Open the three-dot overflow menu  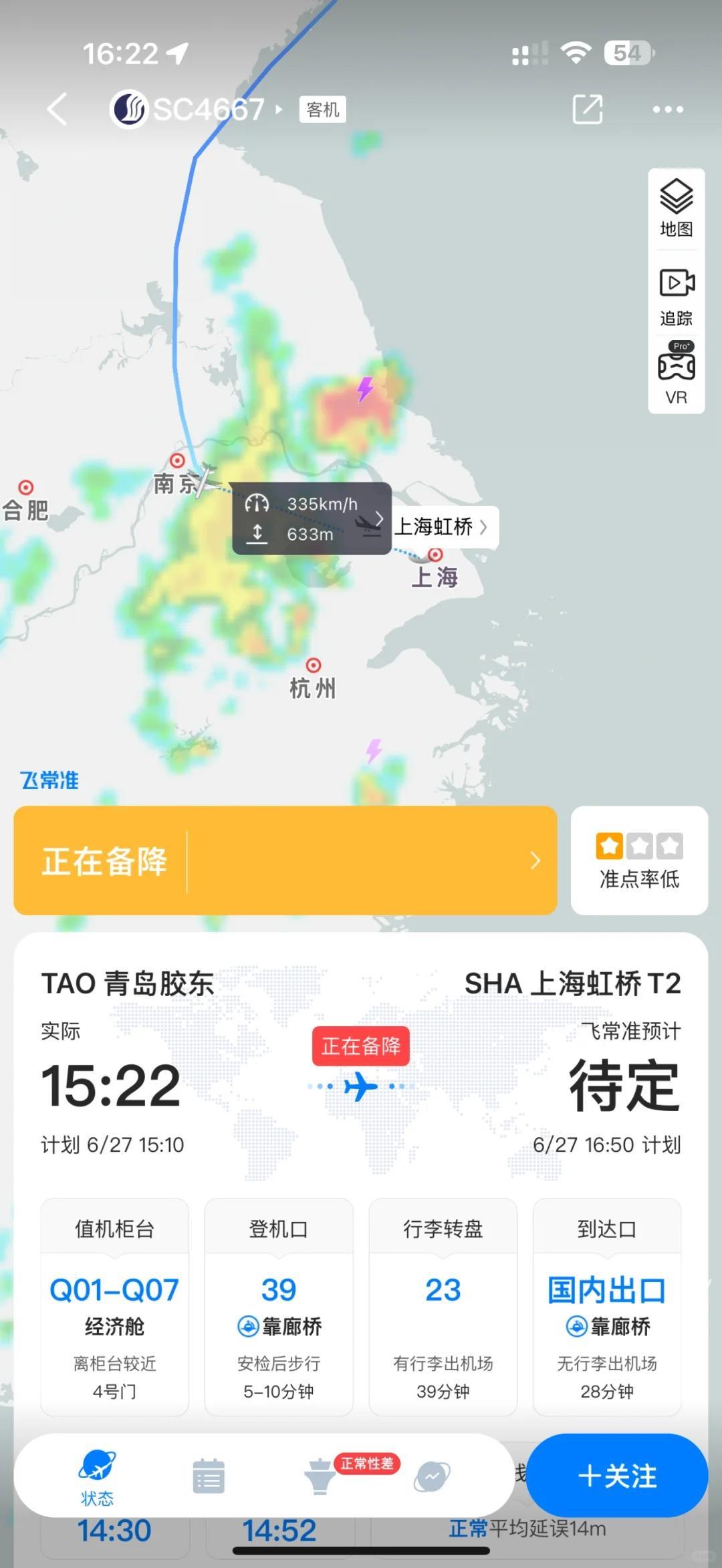tap(667, 110)
